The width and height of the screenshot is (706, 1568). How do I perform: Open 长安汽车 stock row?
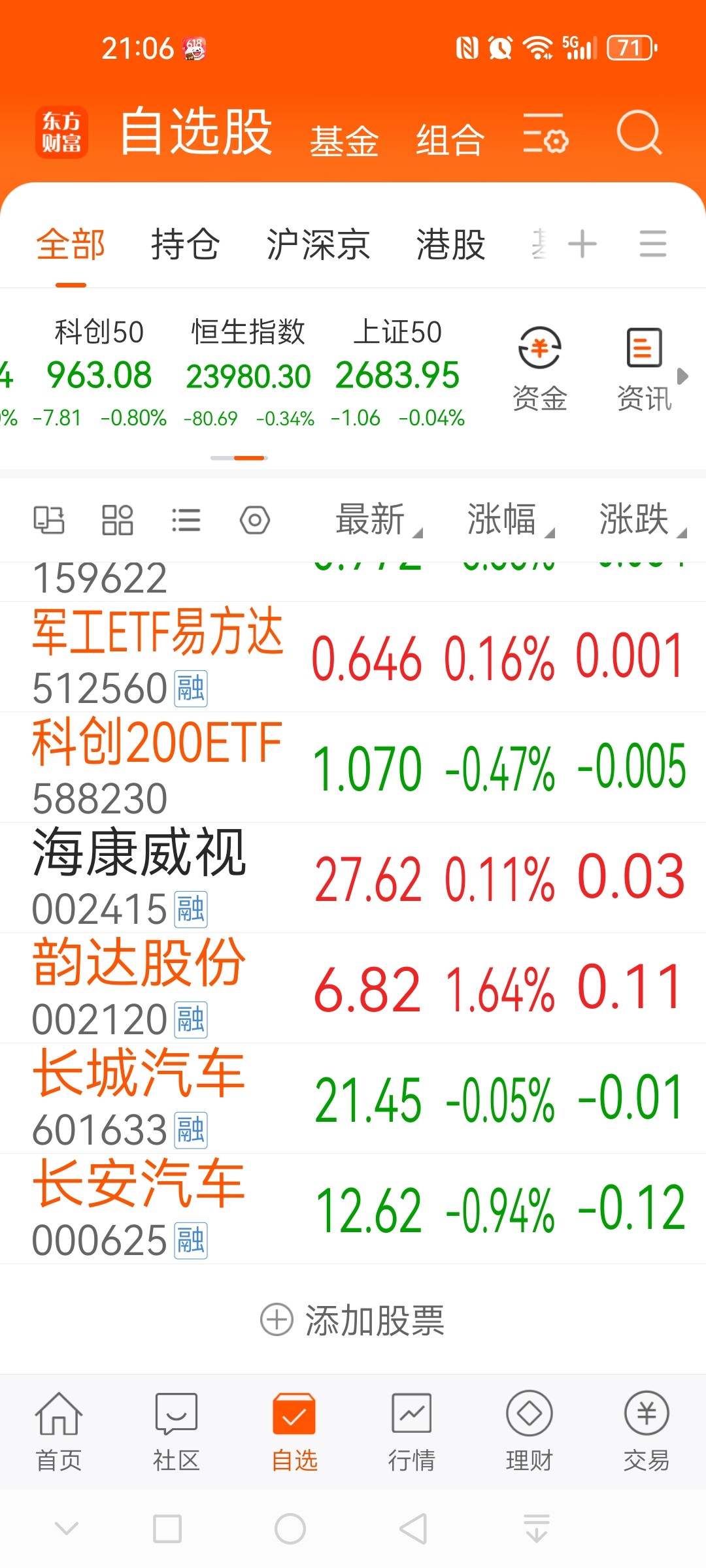point(353,1209)
